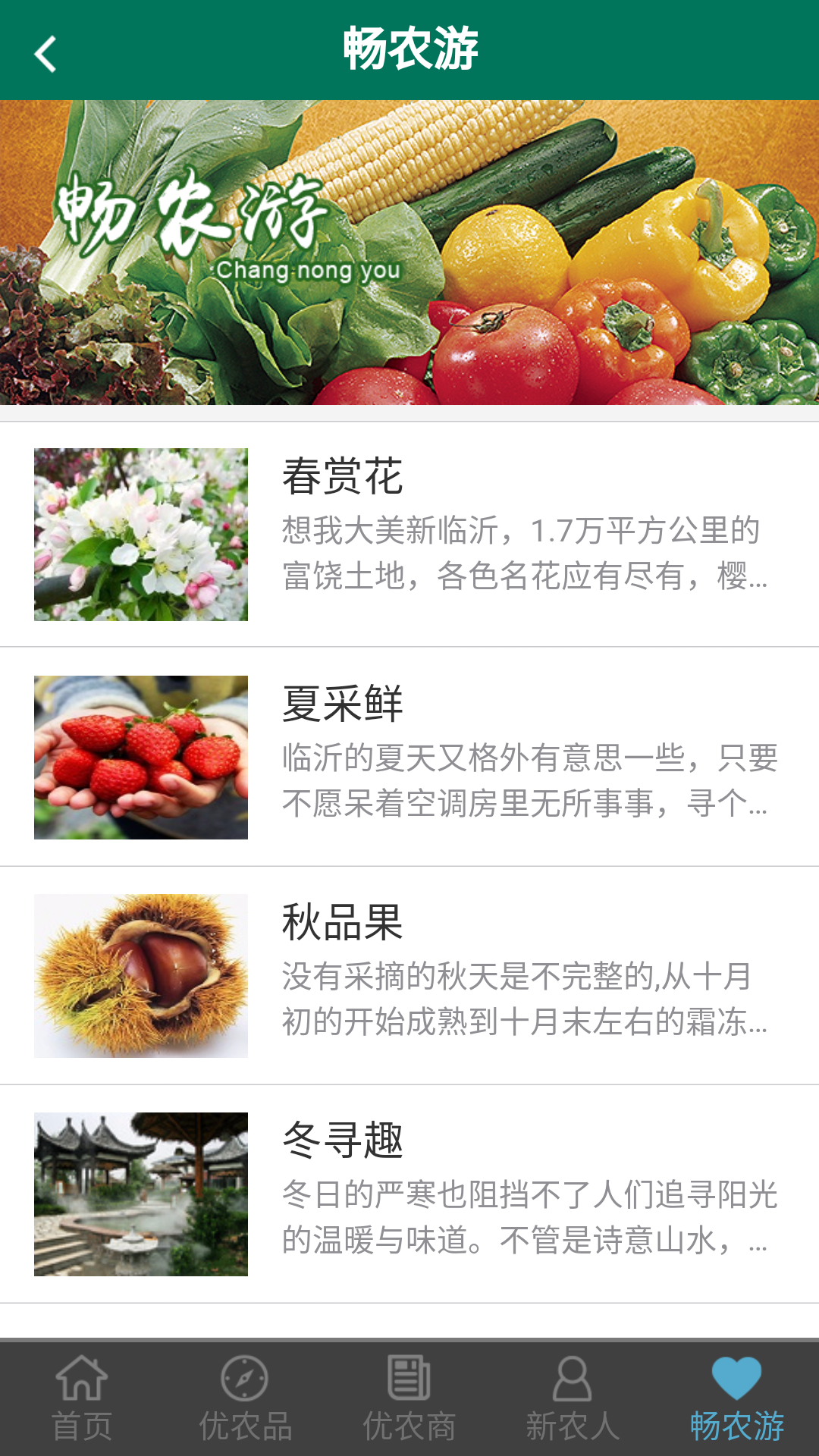Image resolution: width=819 pixels, height=1456 pixels.
Task: Switch to the 新农人 tab
Action: click(x=573, y=1398)
